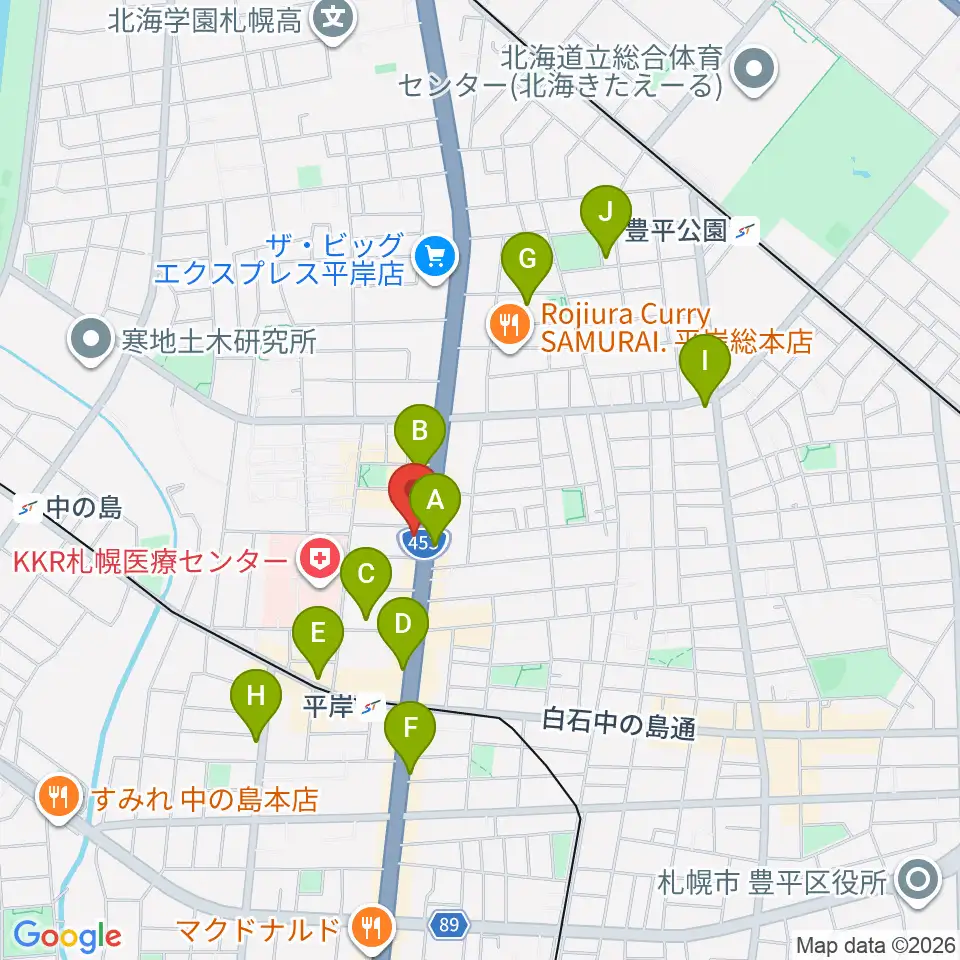Open the ザ・ビッグエクスプレス平岸店 shopping icon
This screenshot has height=960, width=960.
coord(435,259)
